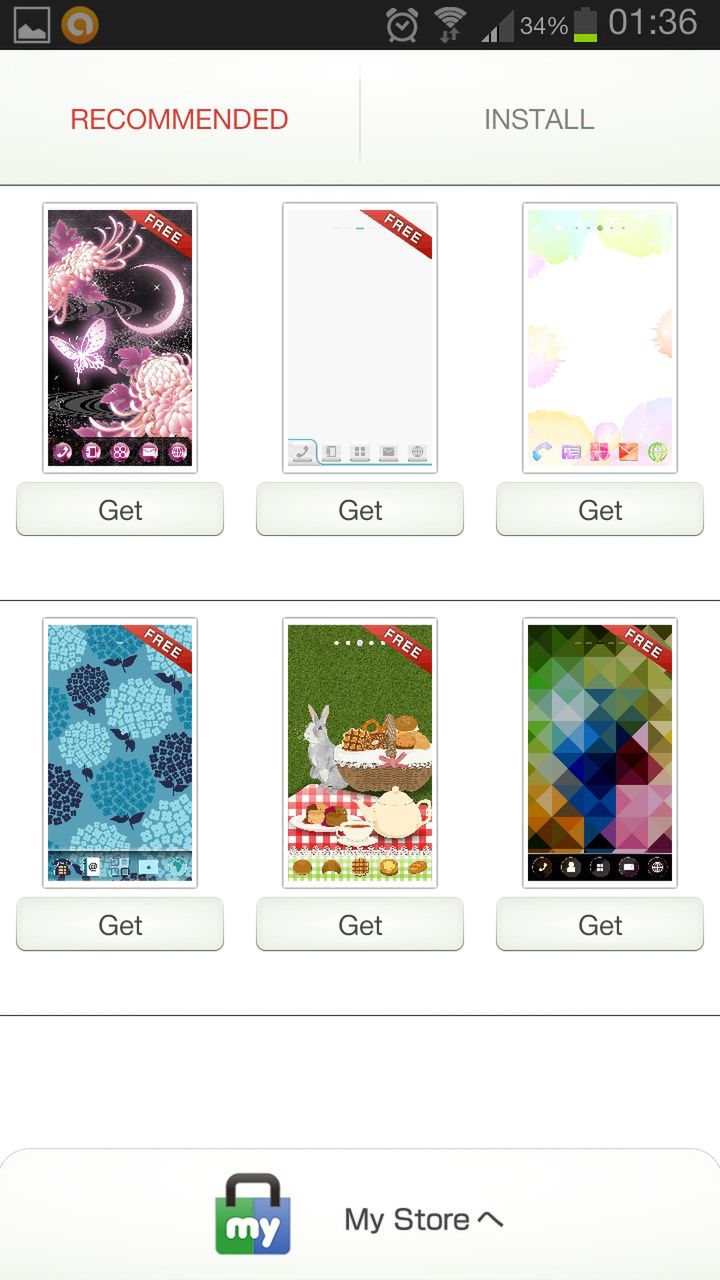The width and height of the screenshot is (720, 1280).
Task: Get the plain white minimal theme
Action: coord(360,510)
